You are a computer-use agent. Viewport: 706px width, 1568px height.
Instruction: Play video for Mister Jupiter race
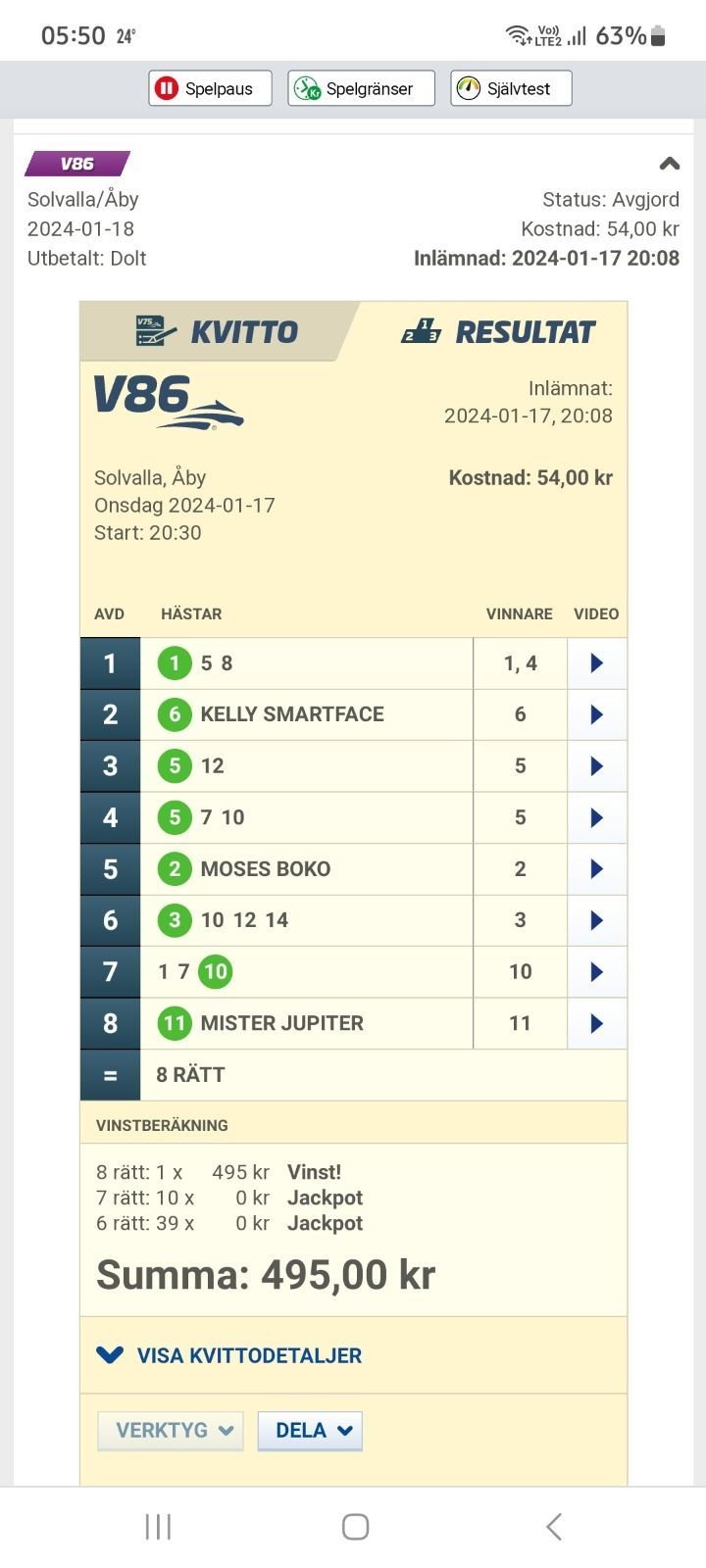597,1023
